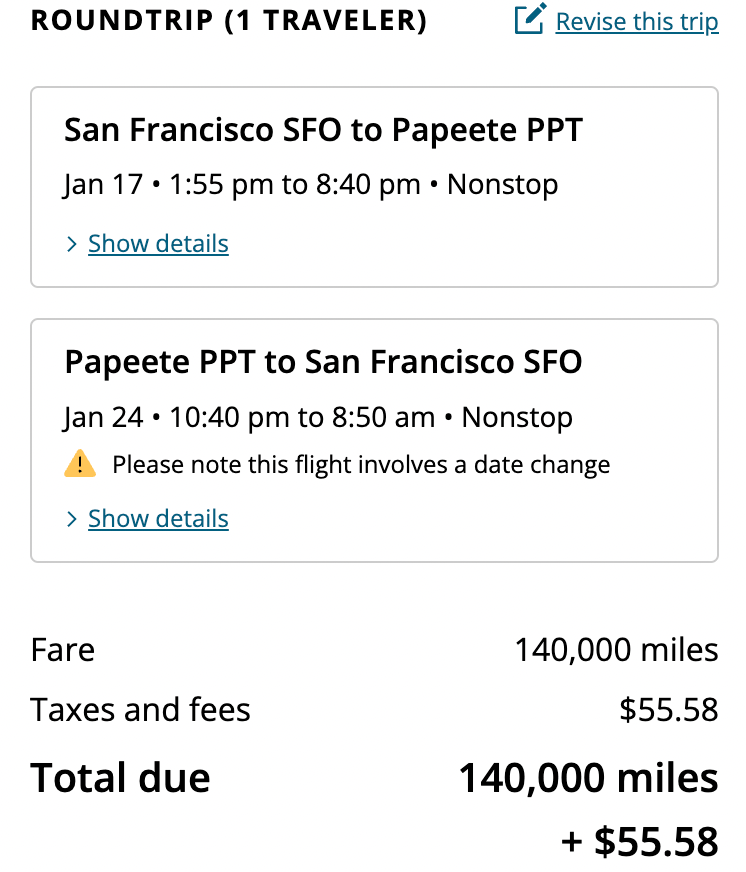Click the chevron before second Show details
The width and height of the screenshot is (746, 872).
[x=72, y=518]
